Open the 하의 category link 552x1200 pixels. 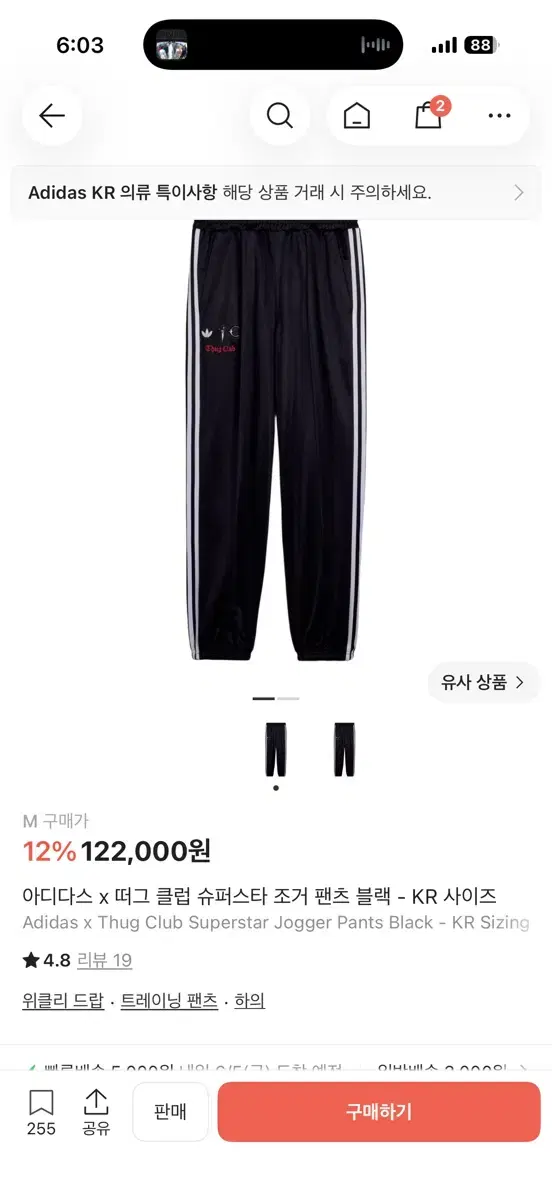[x=250, y=1001]
